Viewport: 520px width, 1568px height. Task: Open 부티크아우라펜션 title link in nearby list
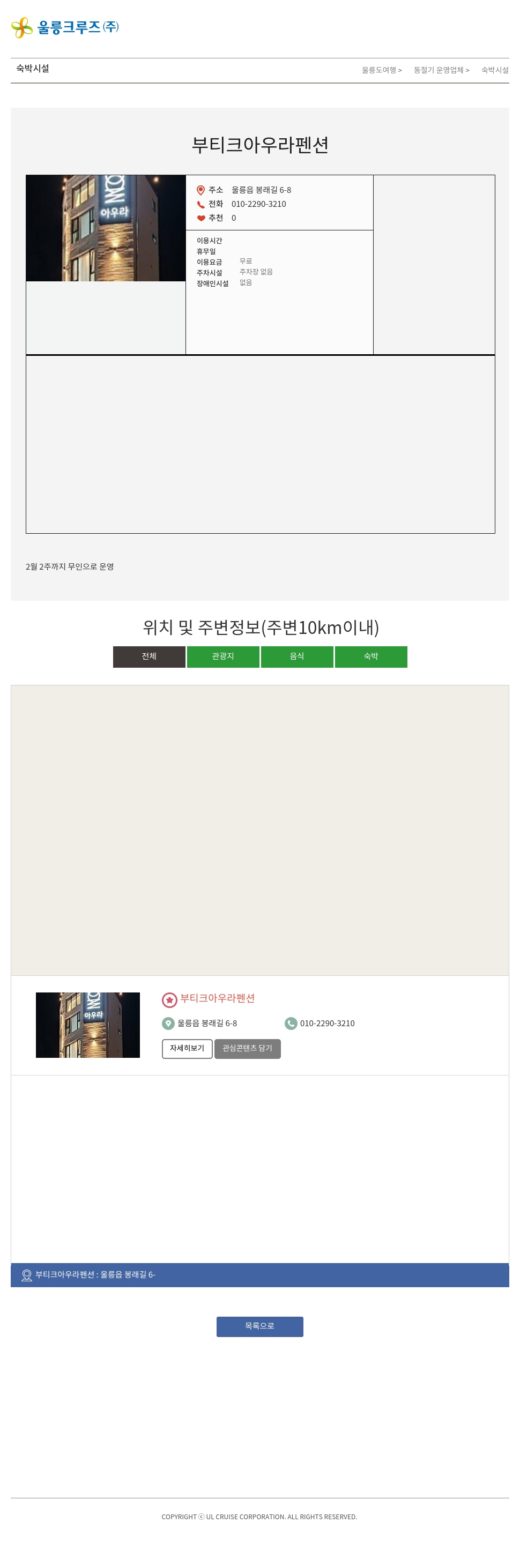click(217, 998)
